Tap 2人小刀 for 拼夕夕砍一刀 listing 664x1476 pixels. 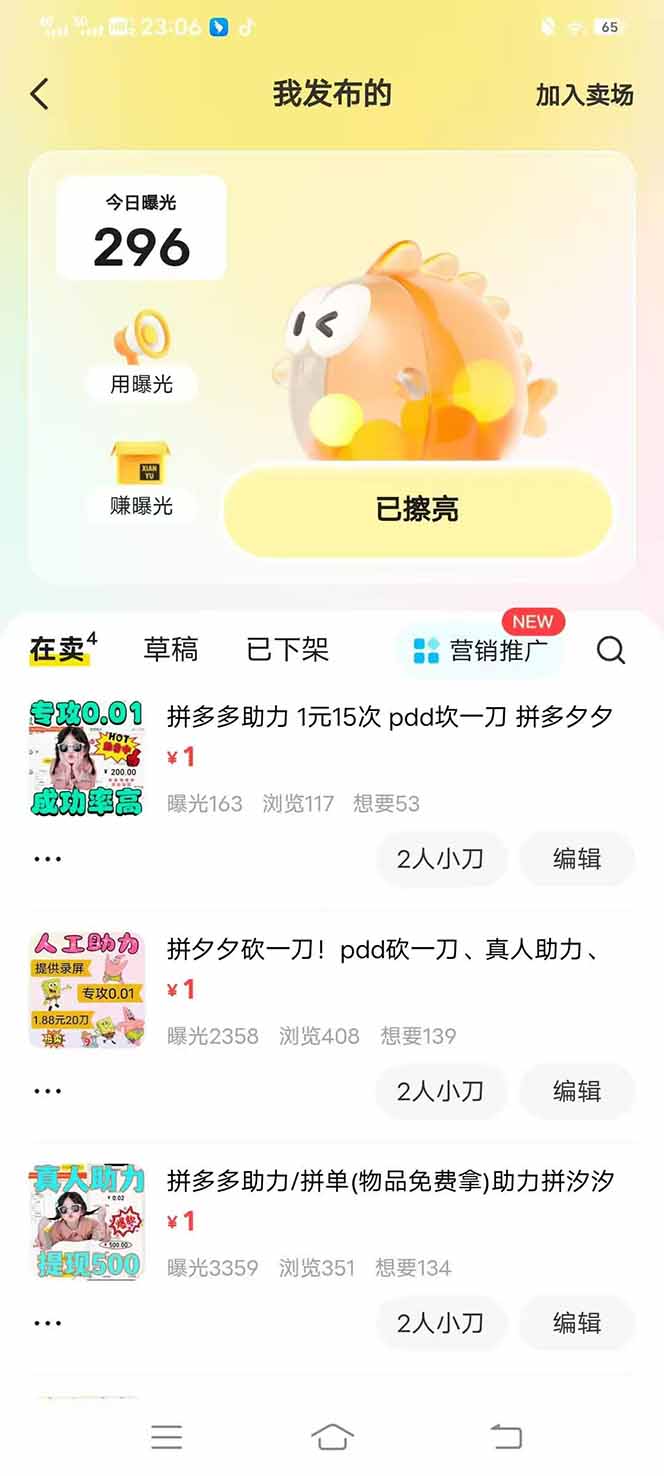point(440,1091)
